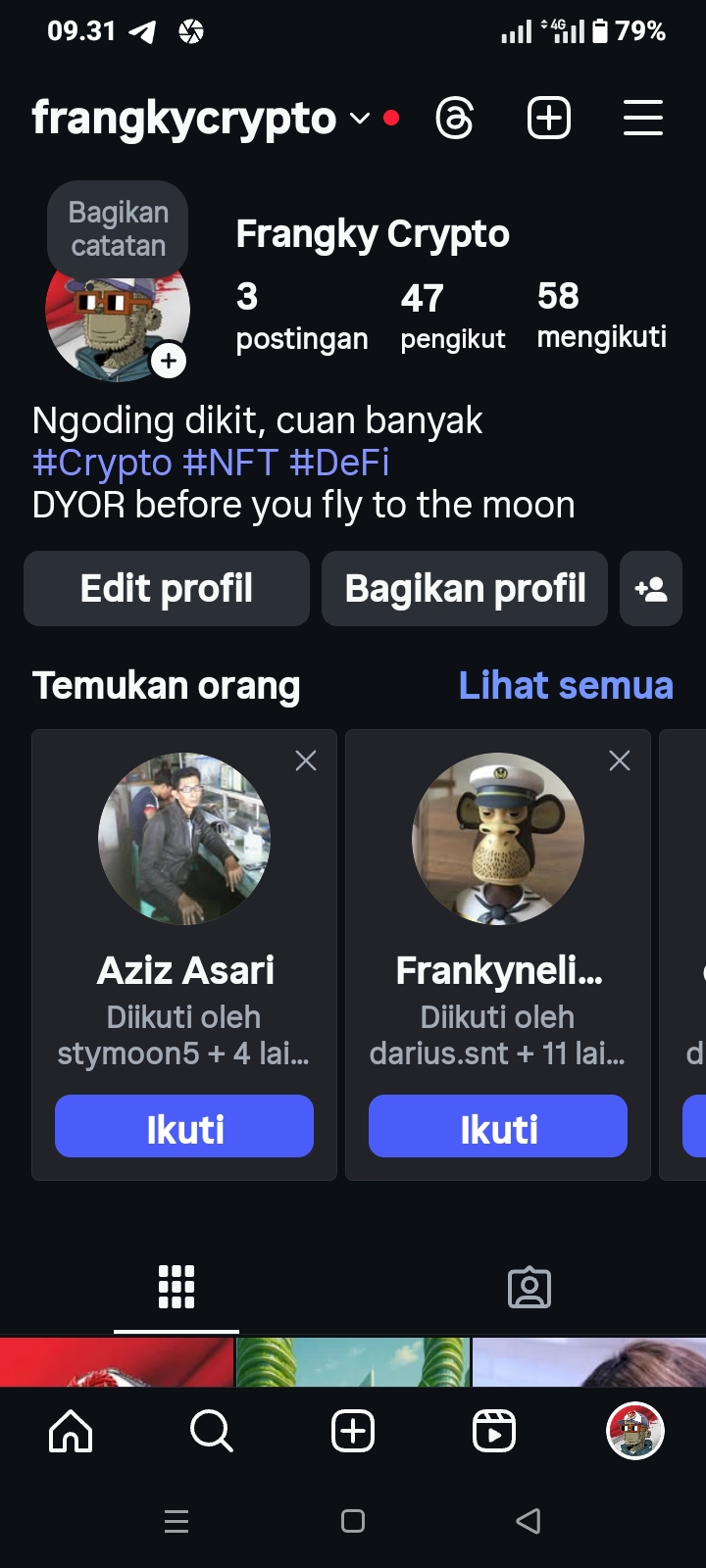Go to the Home feed tab
The image size is (706, 1568).
pyautogui.click(x=71, y=1432)
